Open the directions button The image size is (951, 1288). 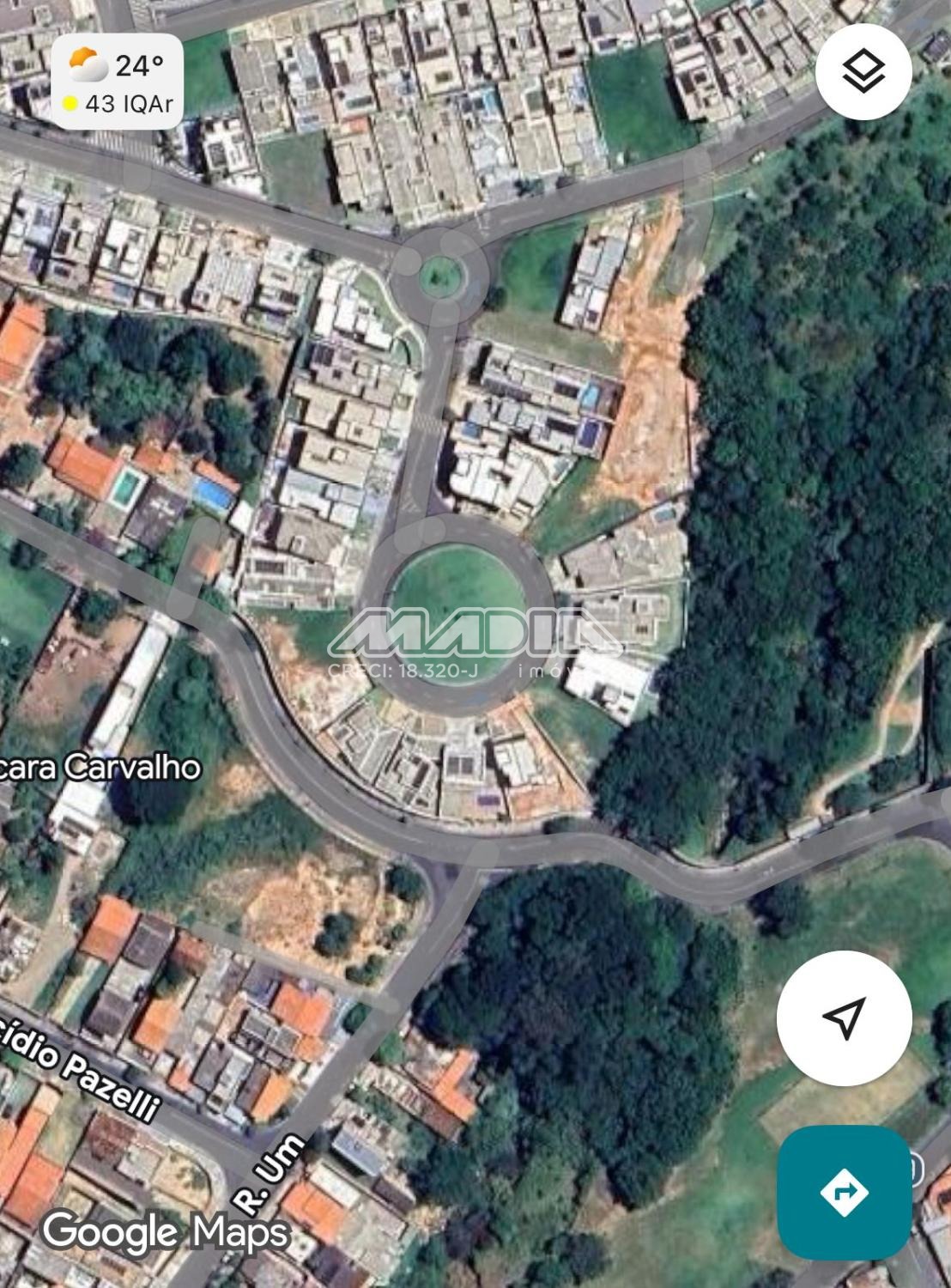[844, 1192]
